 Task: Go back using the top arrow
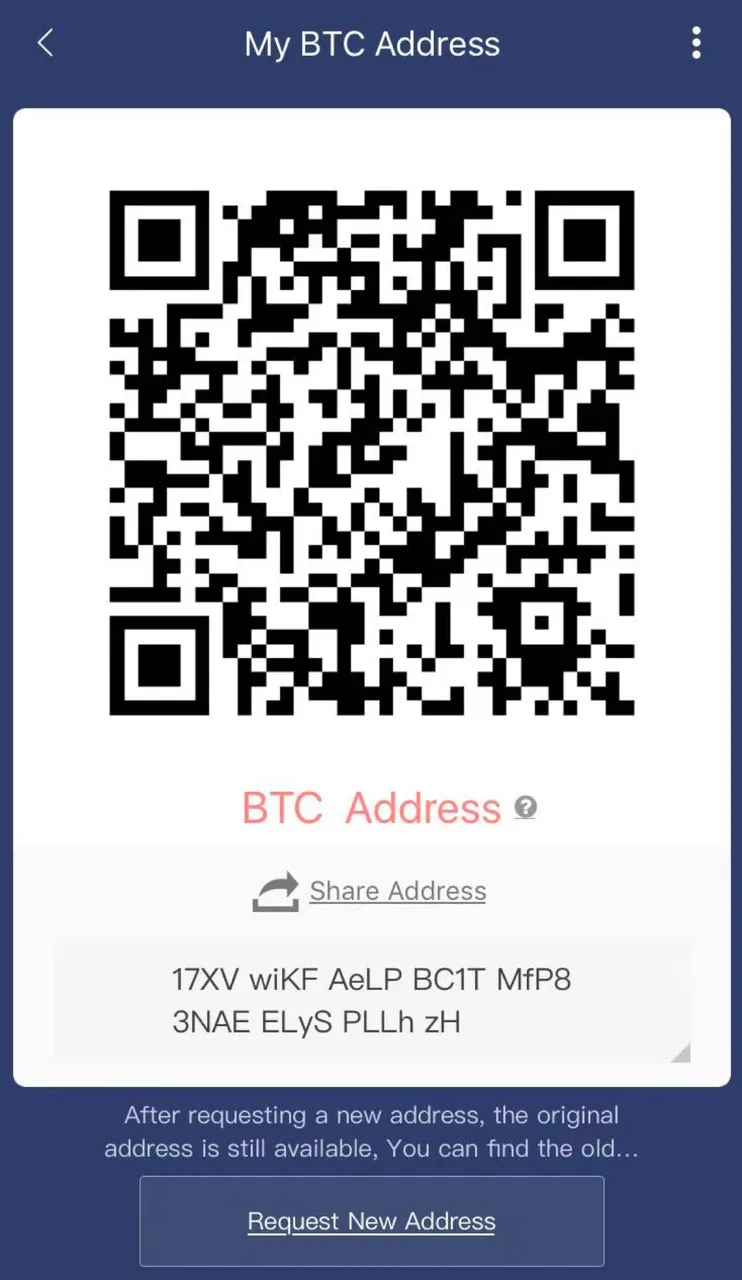[x=45, y=43]
